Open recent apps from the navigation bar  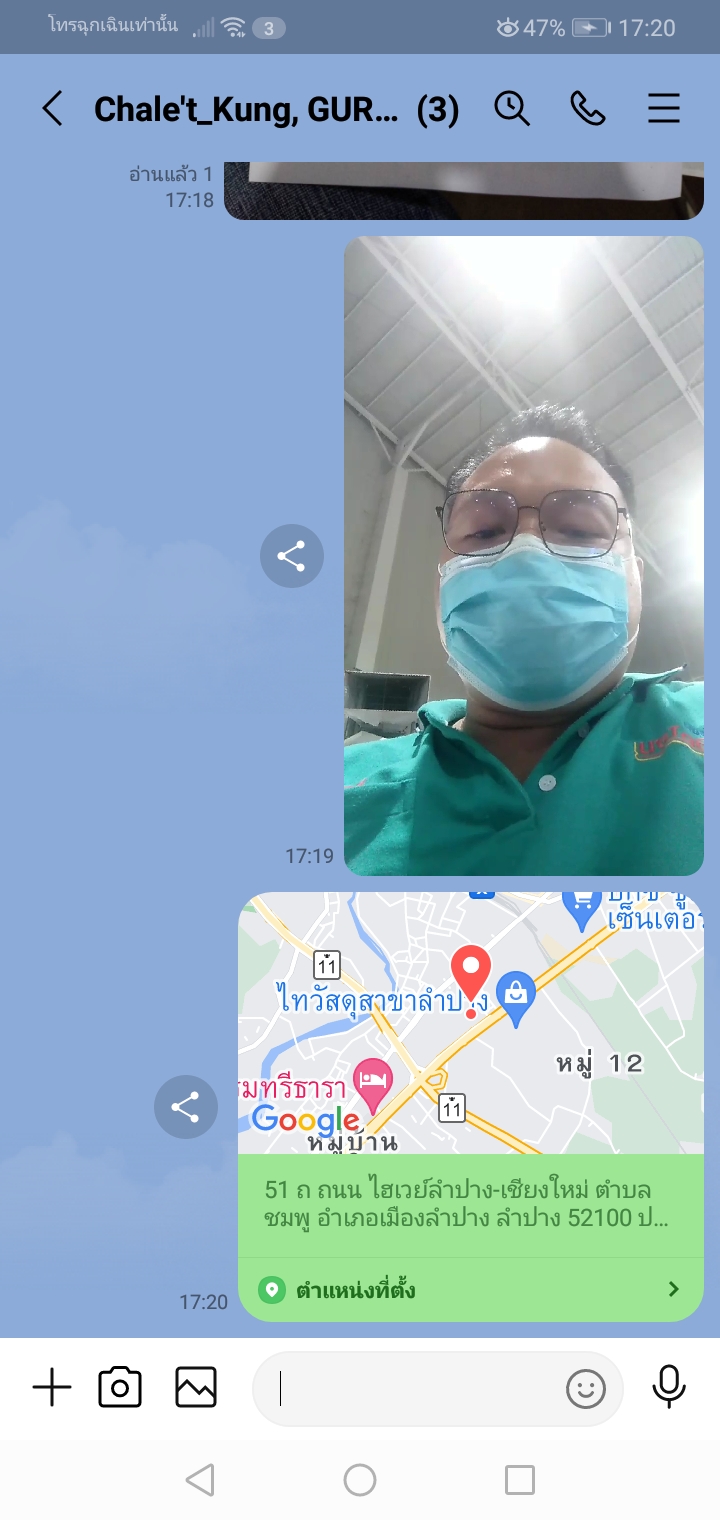tap(520, 1480)
